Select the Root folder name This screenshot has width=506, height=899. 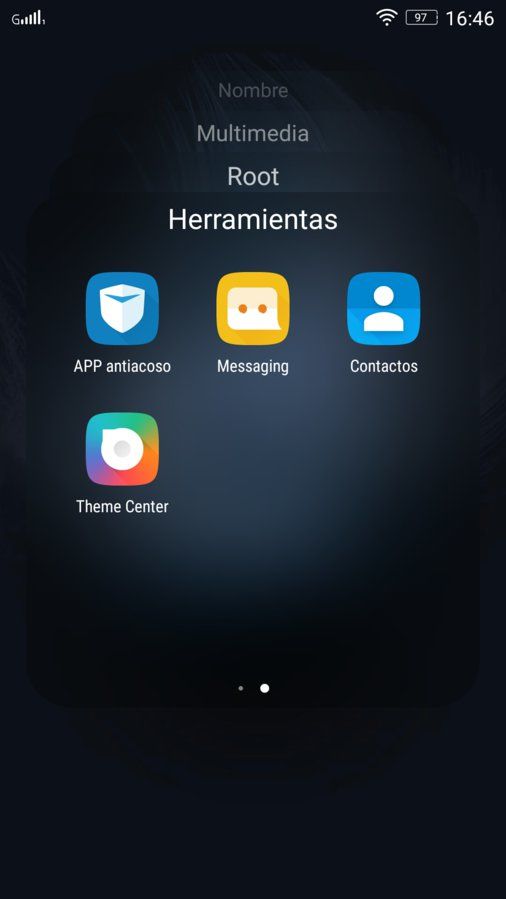pos(253,176)
